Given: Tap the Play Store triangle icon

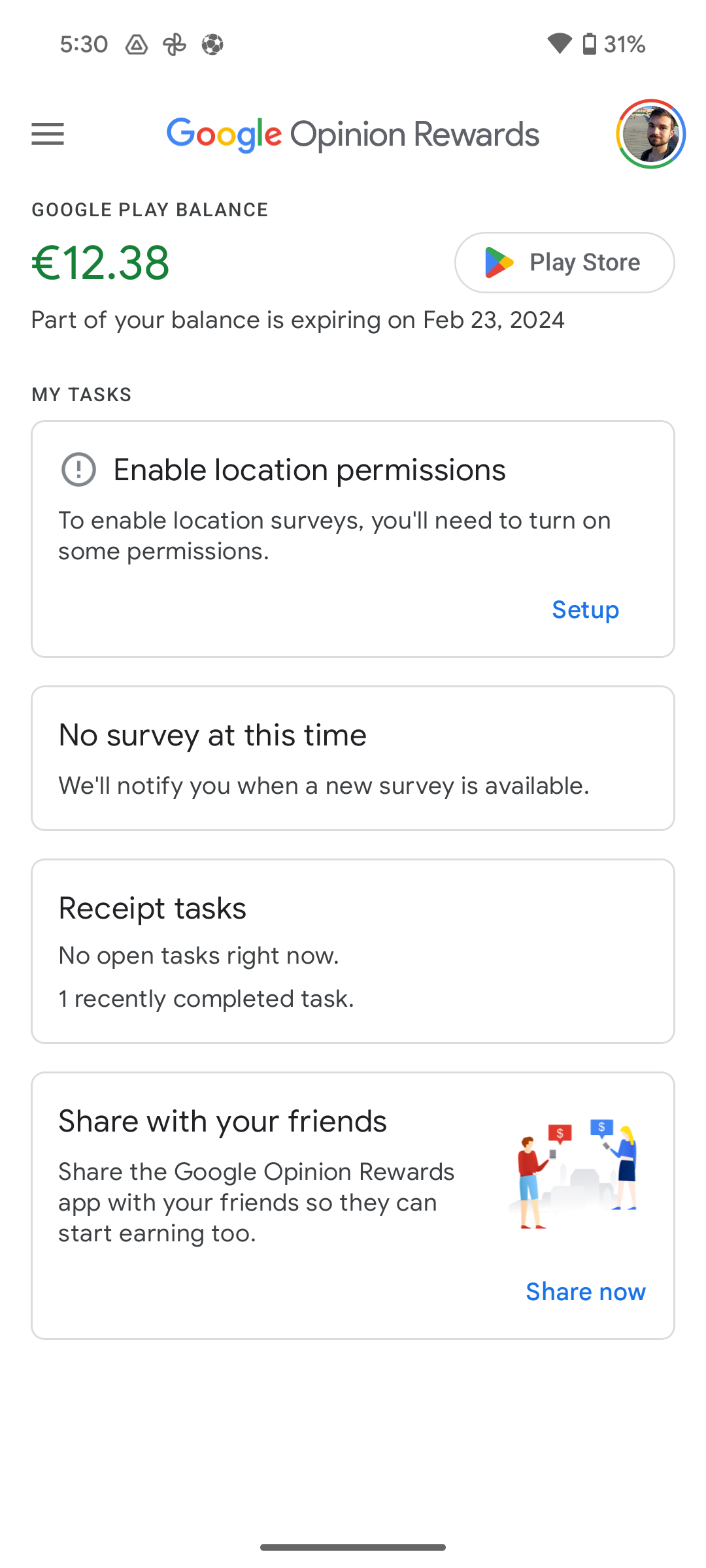Looking at the screenshot, I should click(x=498, y=262).
